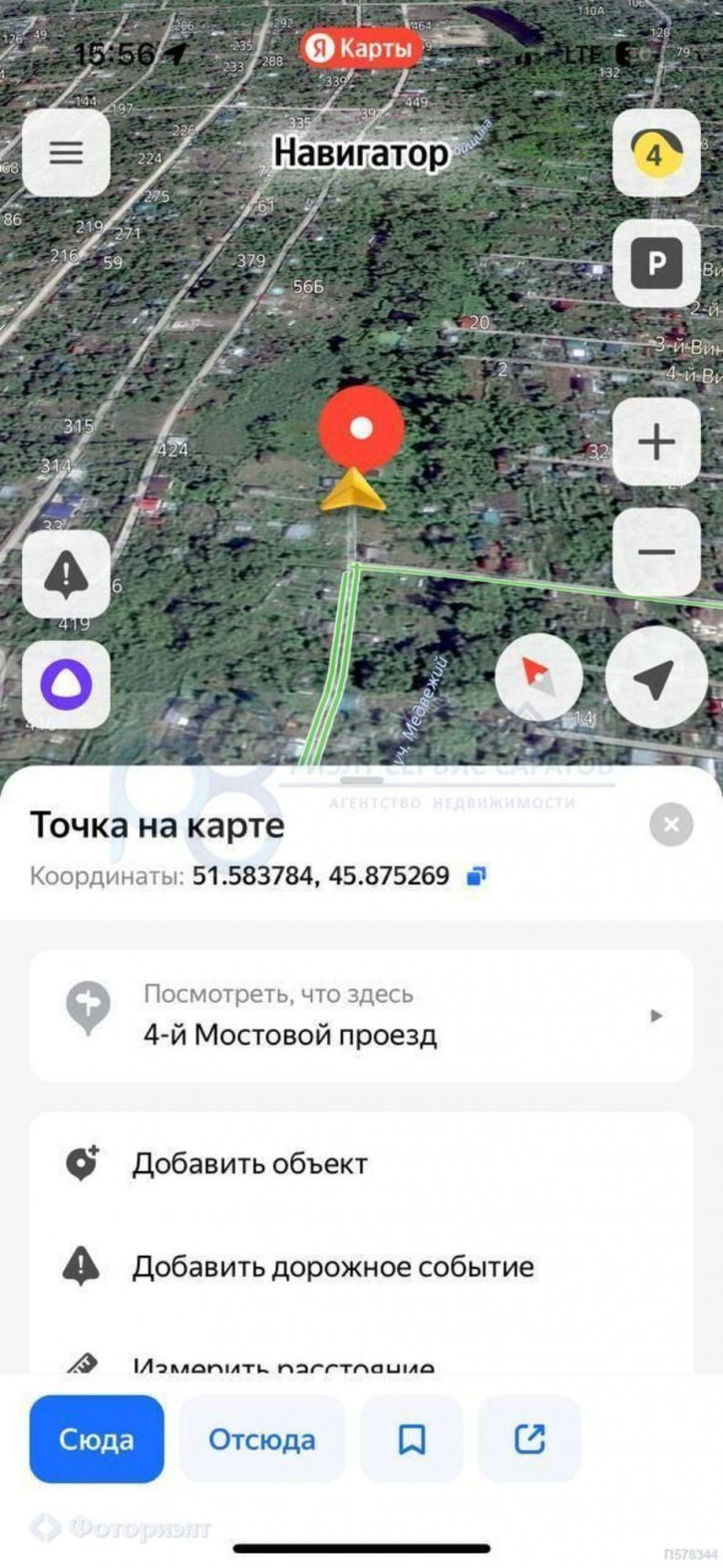The height and width of the screenshot is (1568, 723).
Task: Close the map point card
Action: [x=670, y=824]
